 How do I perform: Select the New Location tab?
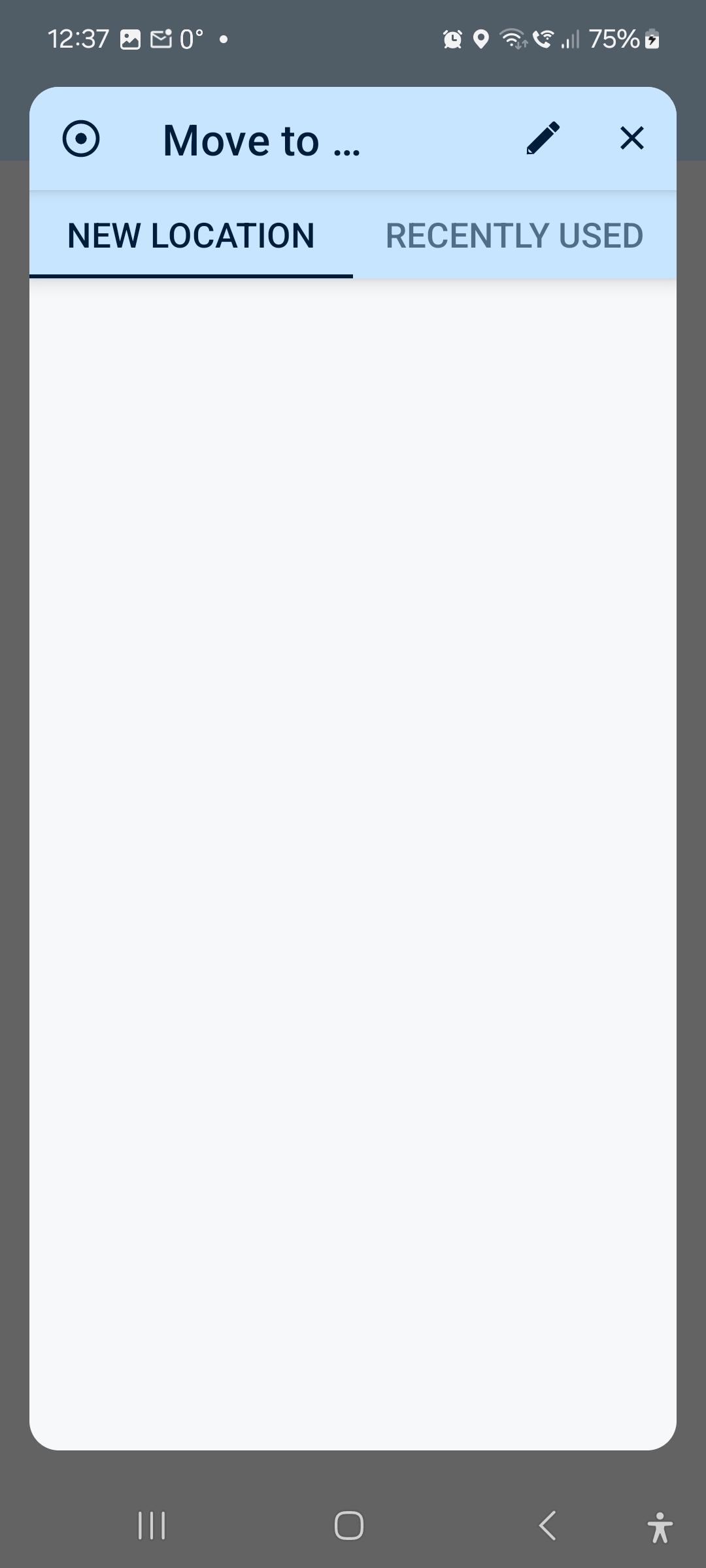[191, 236]
